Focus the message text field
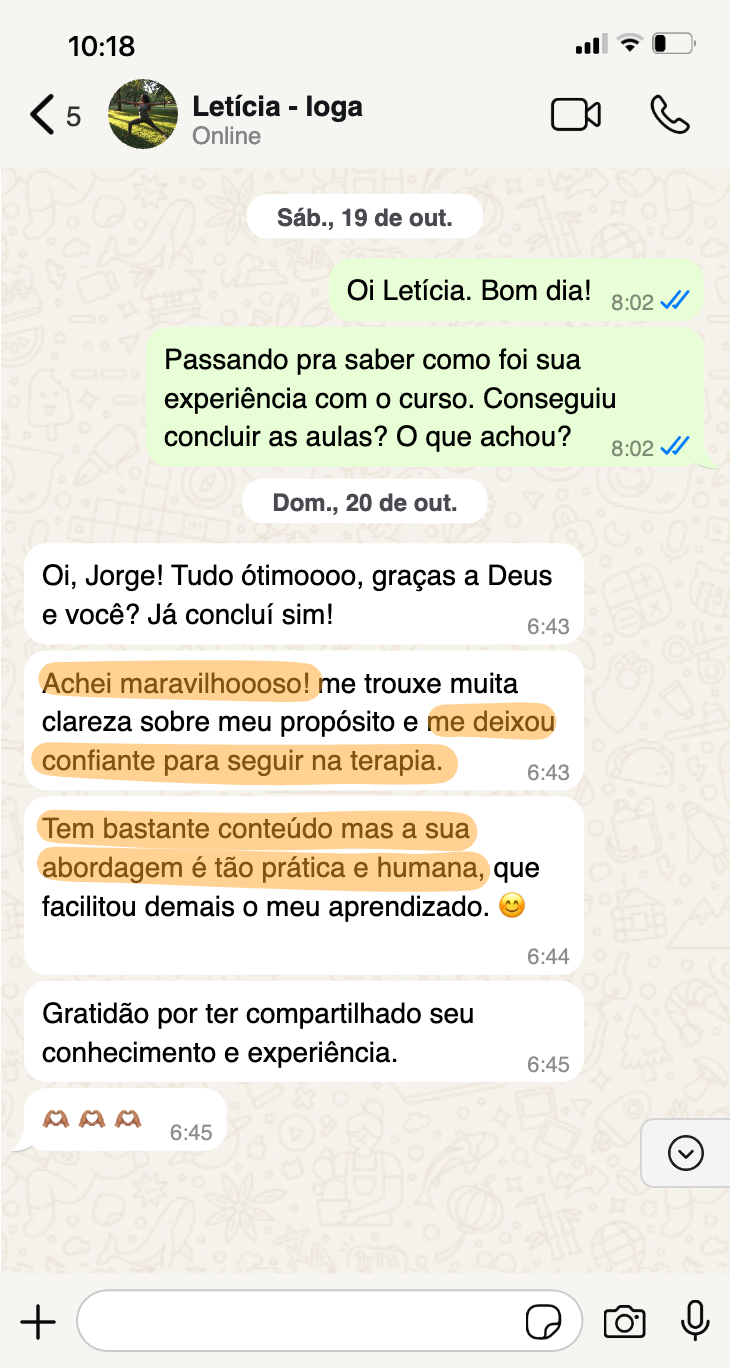This screenshot has height=1368, width=730. click(300, 1322)
